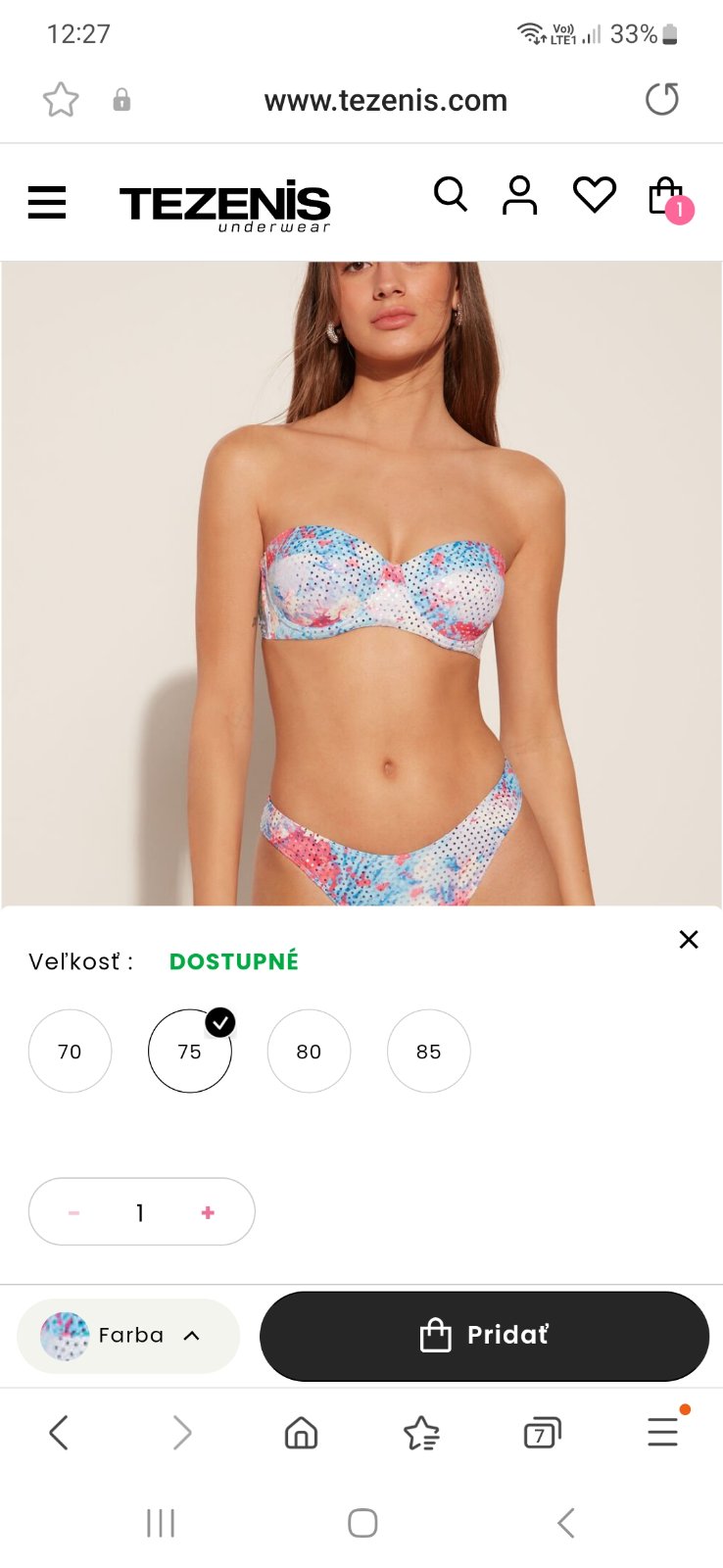Choose size 80
The height and width of the screenshot is (1568, 723).
point(309,1052)
